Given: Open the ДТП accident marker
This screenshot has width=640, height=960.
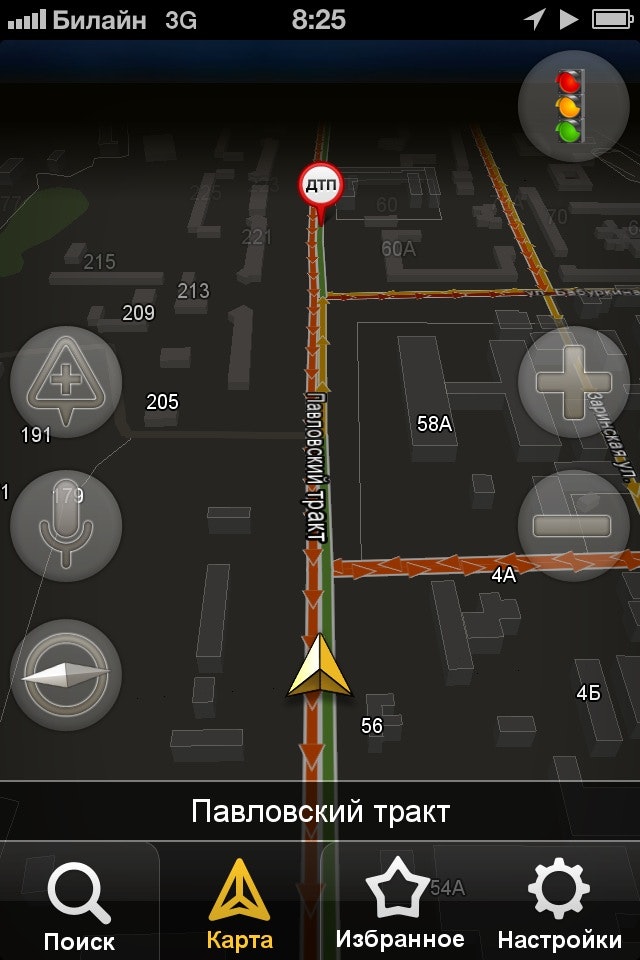Looking at the screenshot, I should click(320, 186).
